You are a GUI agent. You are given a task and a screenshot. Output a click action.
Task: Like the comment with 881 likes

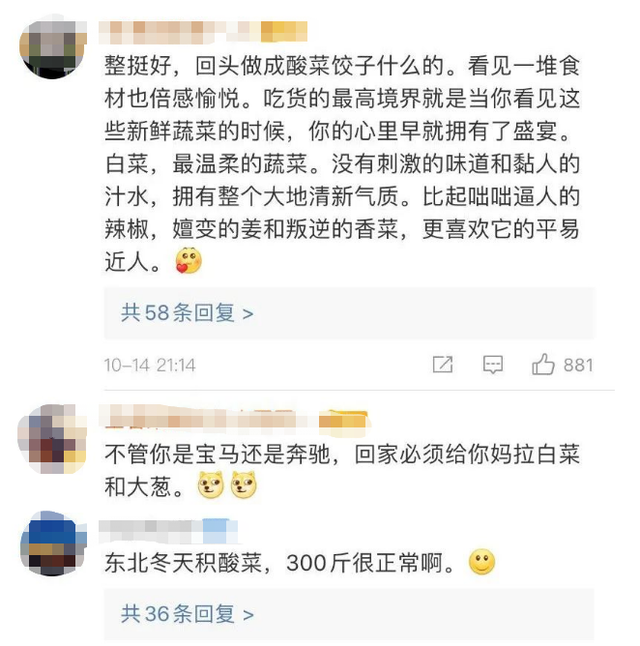pyautogui.click(x=544, y=365)
